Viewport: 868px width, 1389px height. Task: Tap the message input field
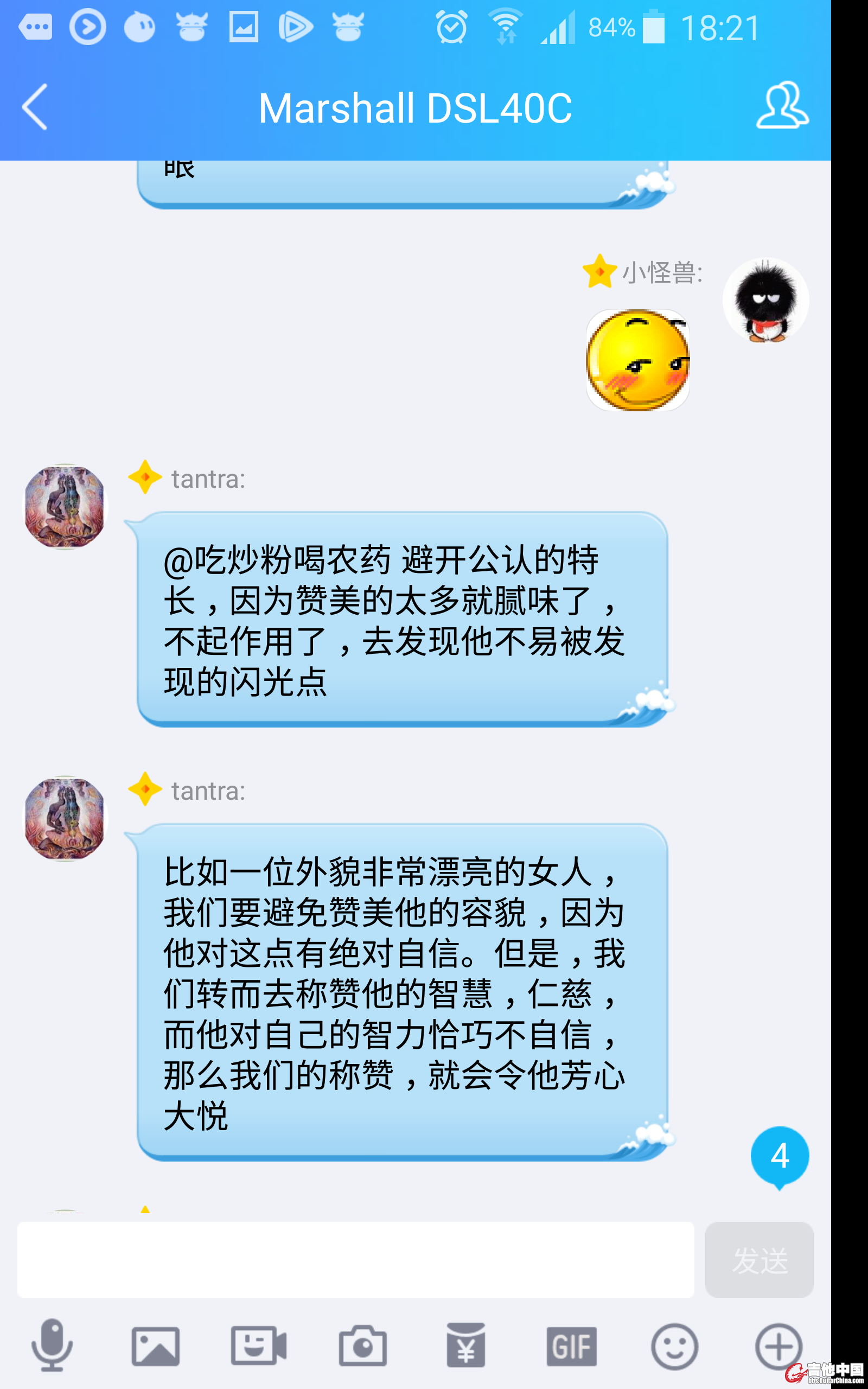[355, 1259]
